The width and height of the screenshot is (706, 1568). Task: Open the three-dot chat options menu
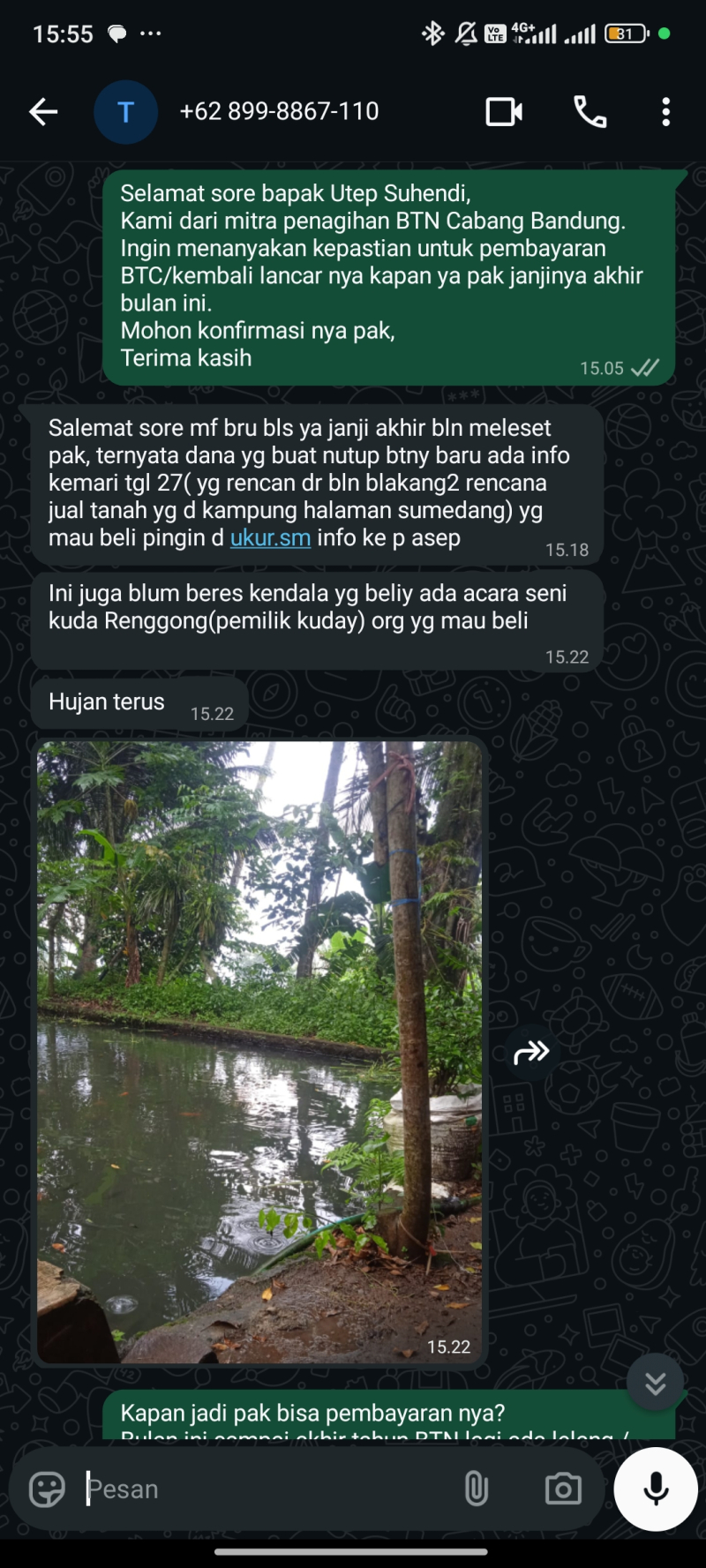point(665,112)
